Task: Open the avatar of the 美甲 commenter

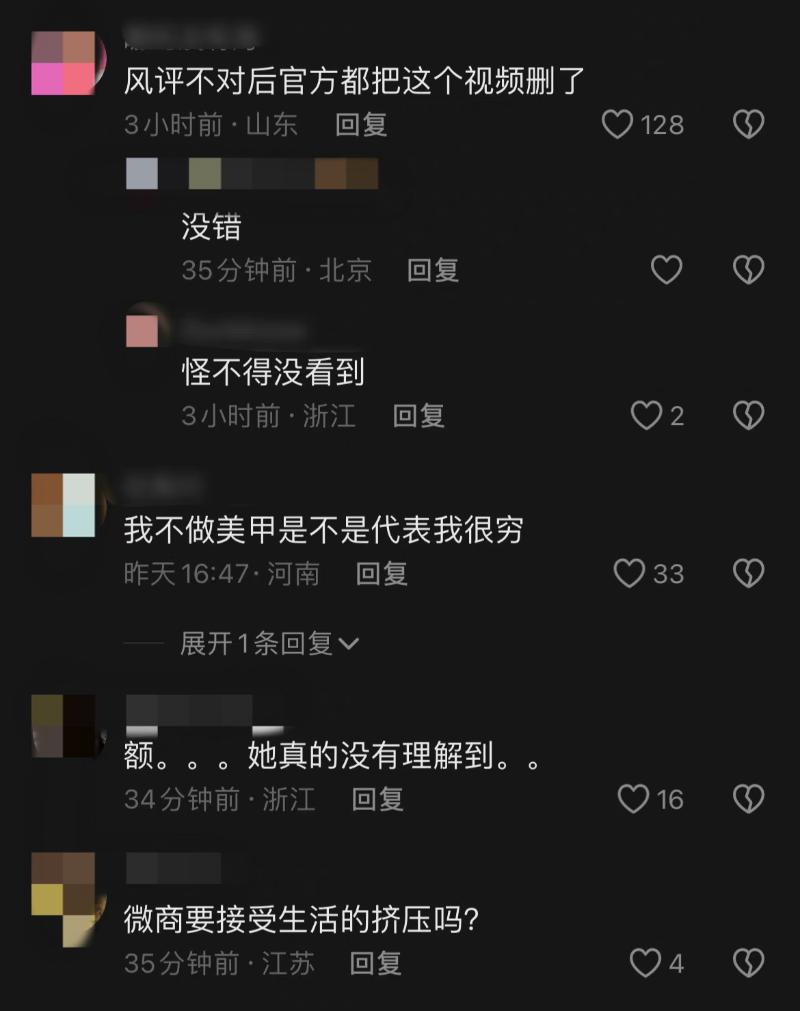Action: coord(63,505)
